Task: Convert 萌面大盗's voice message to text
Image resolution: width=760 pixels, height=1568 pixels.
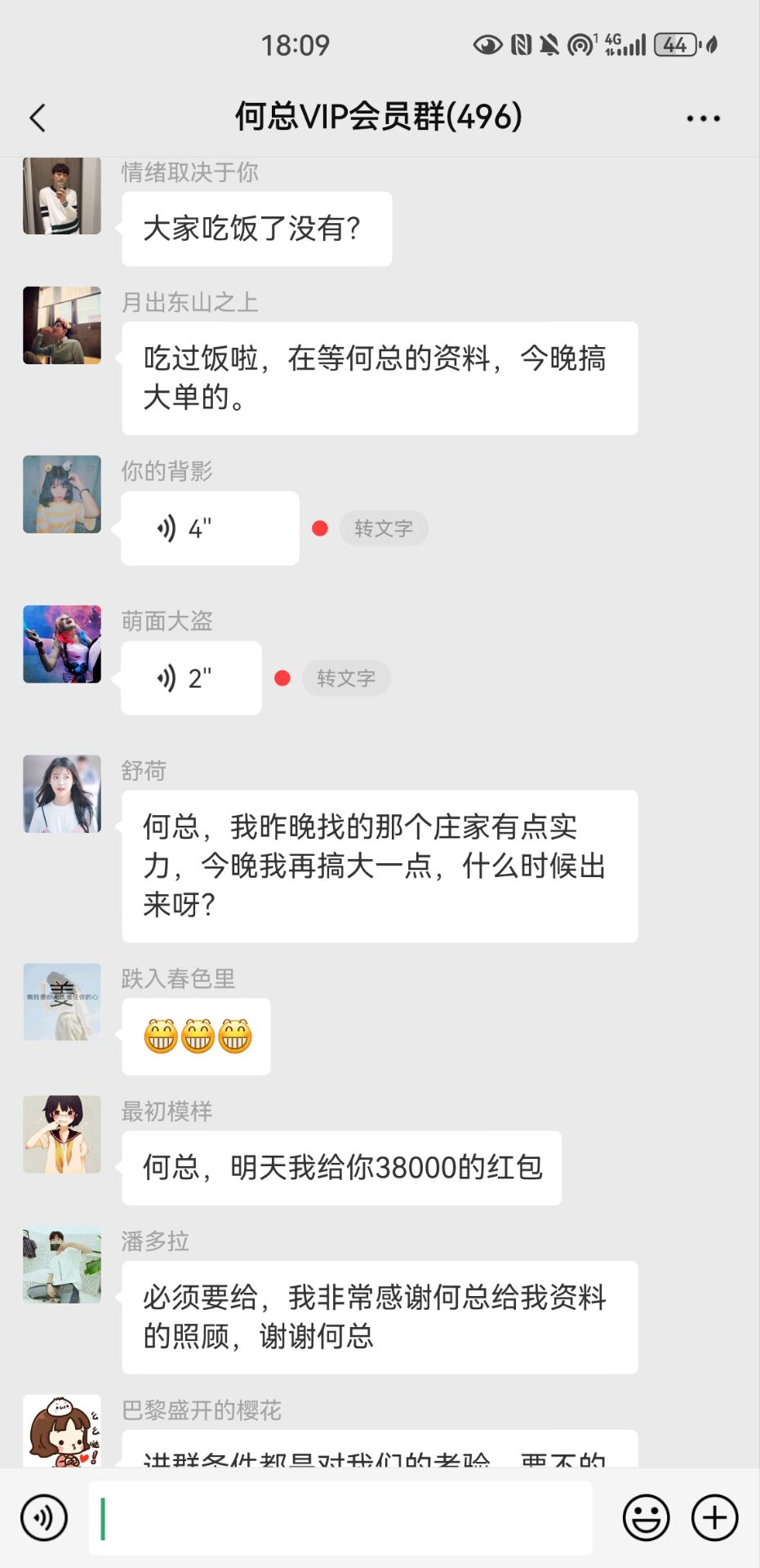Action: [x=346, y=678]
